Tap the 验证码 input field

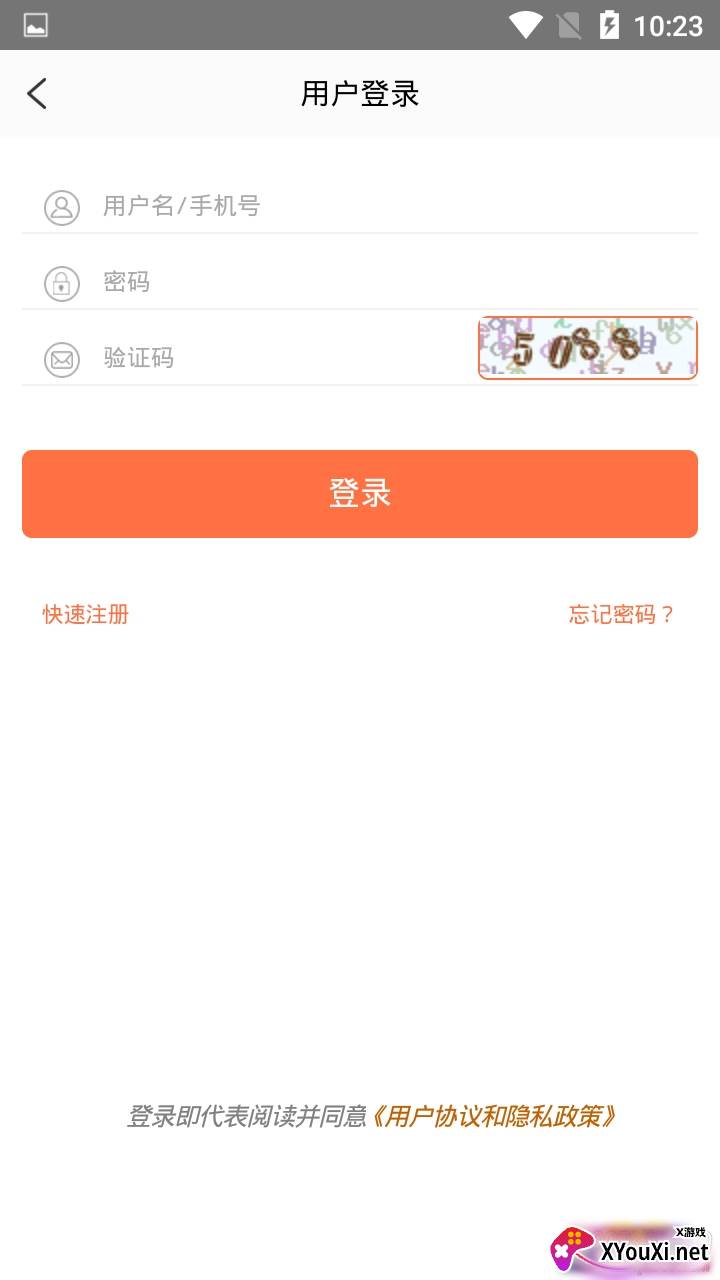pyautogui.click(x=280, y=358)
